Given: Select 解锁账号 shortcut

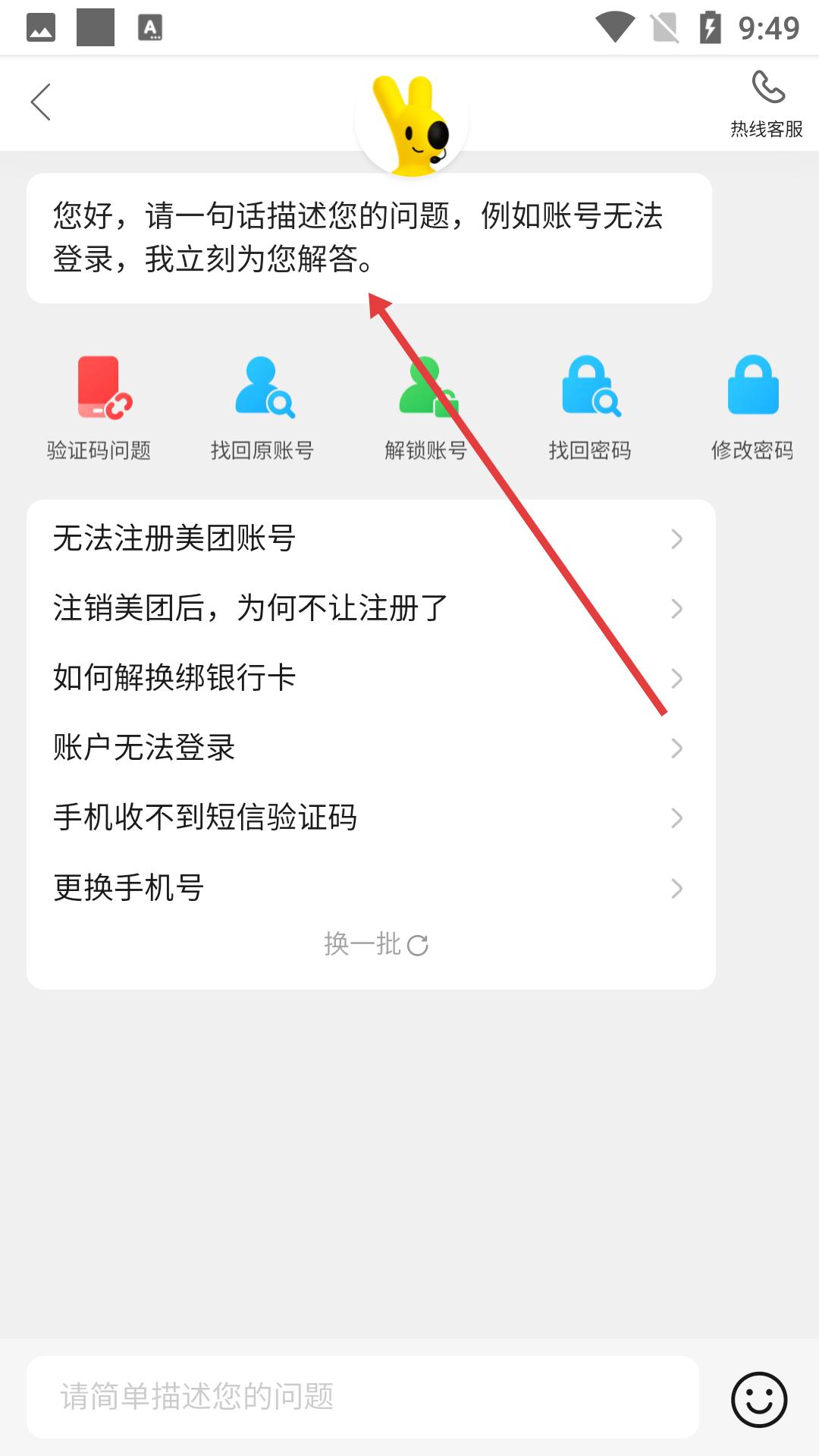Looking at the screenshot, I should [x=425, y=408].
